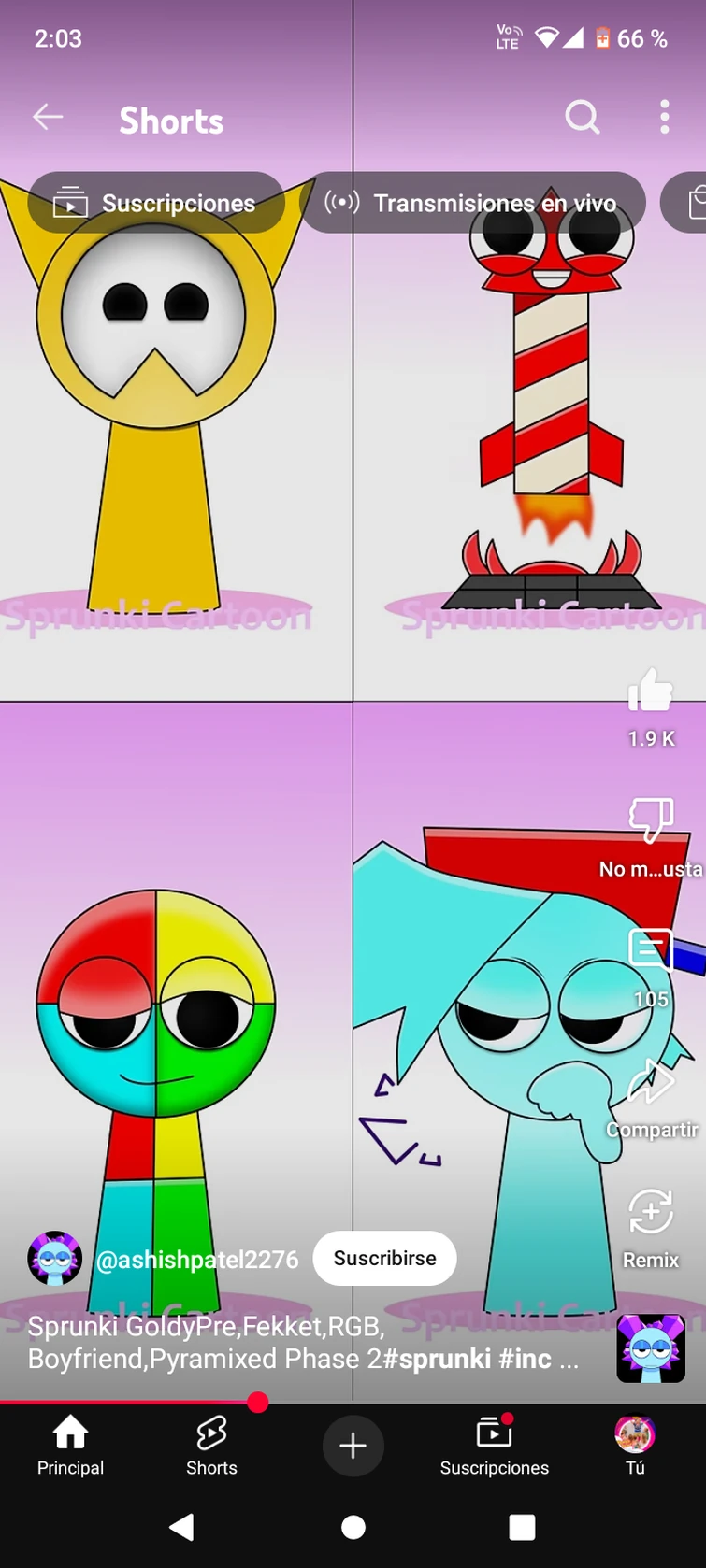Open the search magnifier icon
Image resolution: width=706 pixels, height=1568 pixels.
coord(583,117)
